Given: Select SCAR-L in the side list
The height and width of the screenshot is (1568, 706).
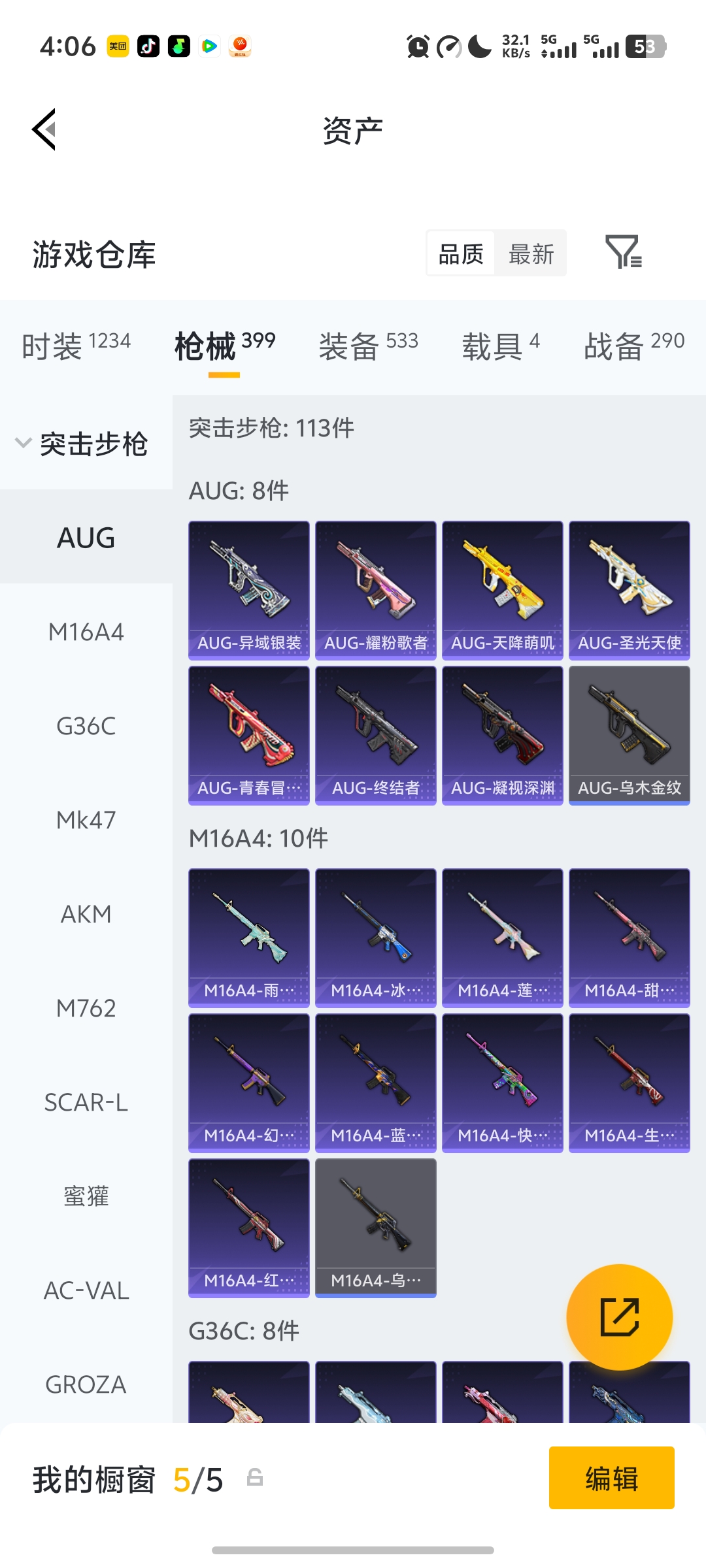Looking at the screenshot, I should click(86, 1102).
